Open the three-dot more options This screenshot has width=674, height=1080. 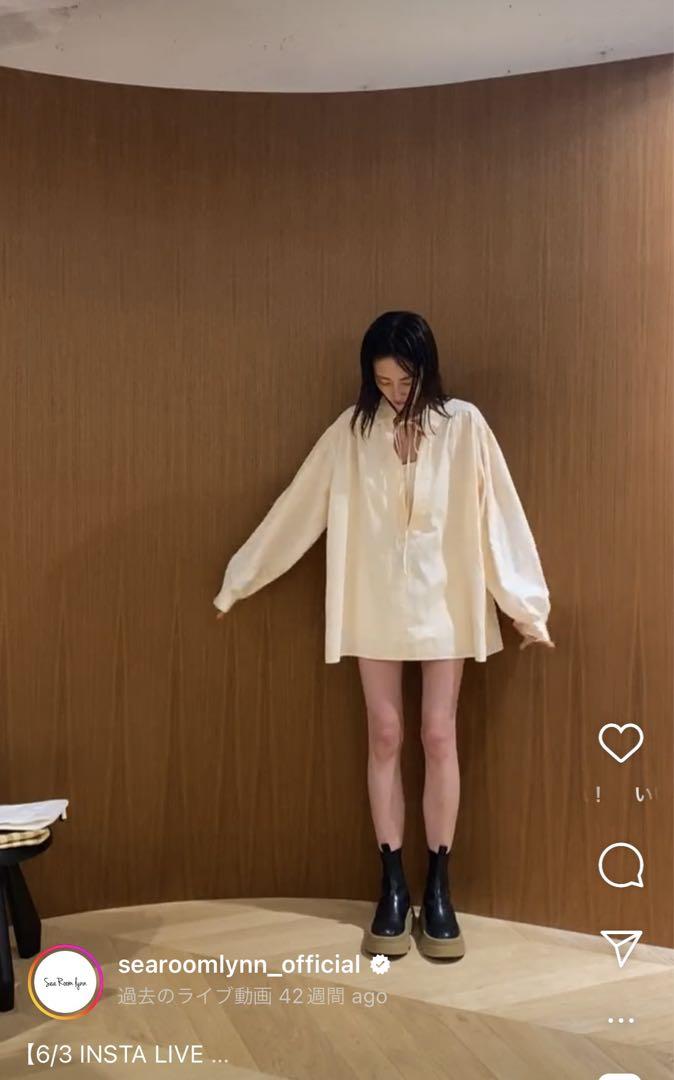(621, 1021)
